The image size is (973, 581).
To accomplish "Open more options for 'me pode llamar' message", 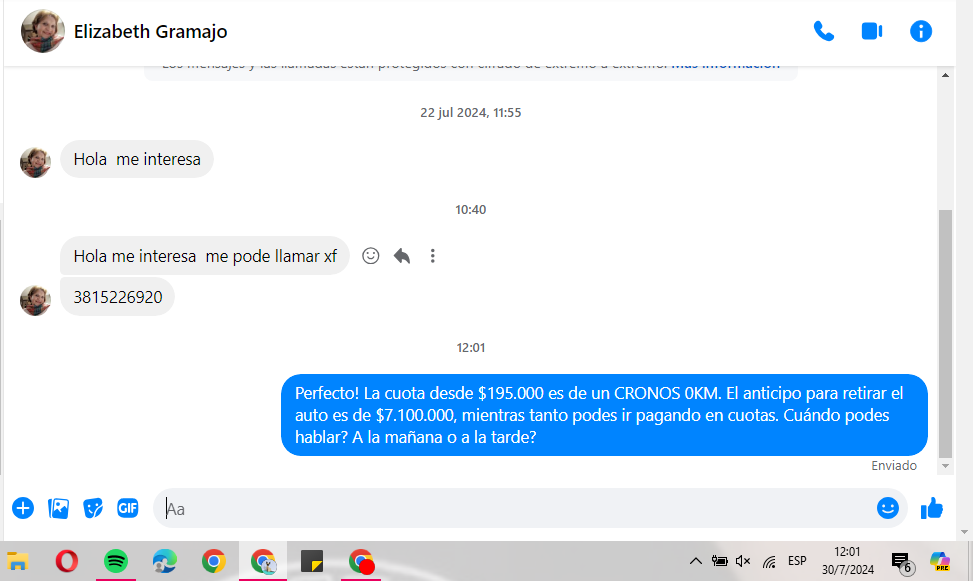I will tap(433, 256).
